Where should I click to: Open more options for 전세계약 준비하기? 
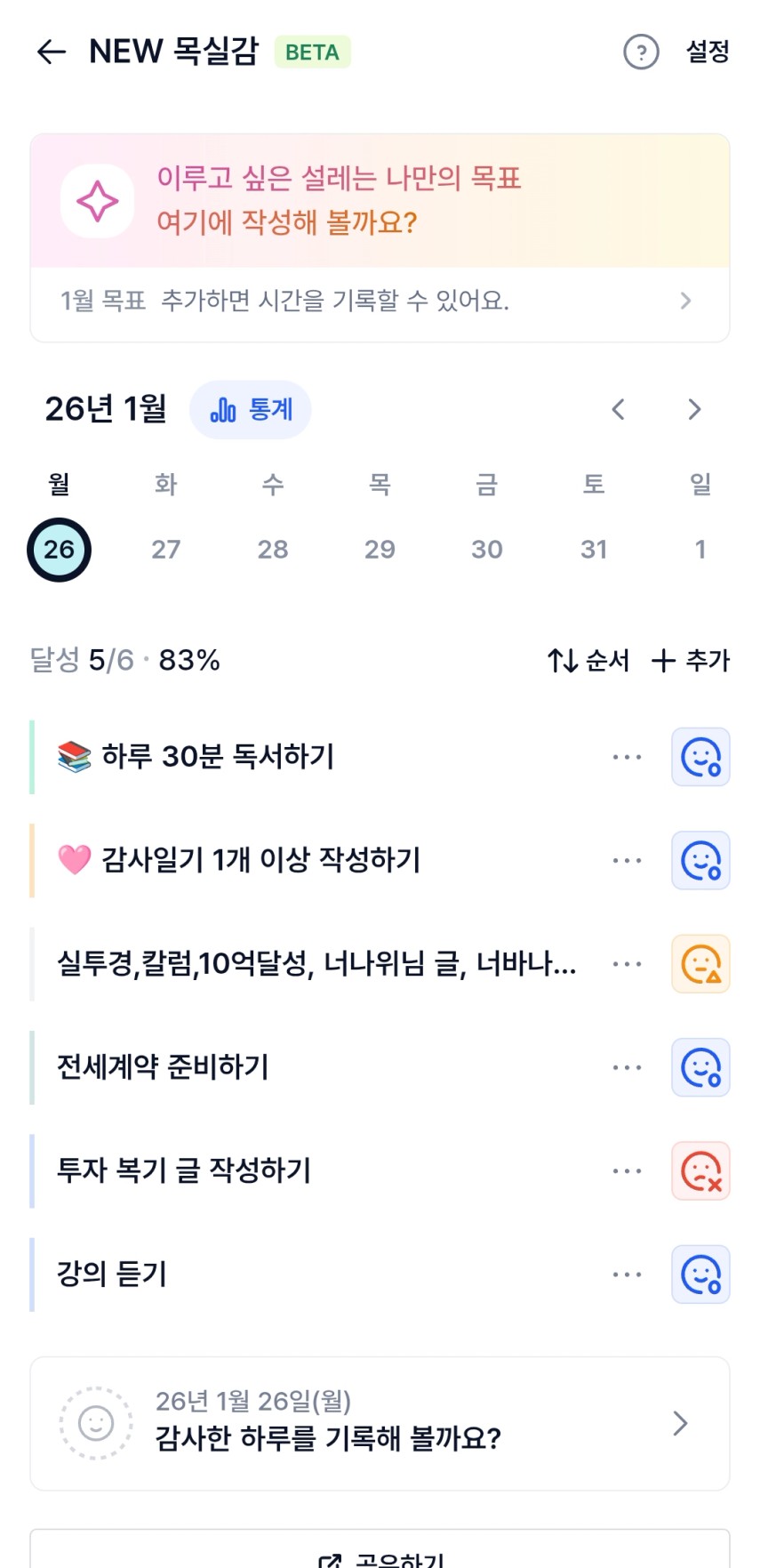pos(627,1067)
